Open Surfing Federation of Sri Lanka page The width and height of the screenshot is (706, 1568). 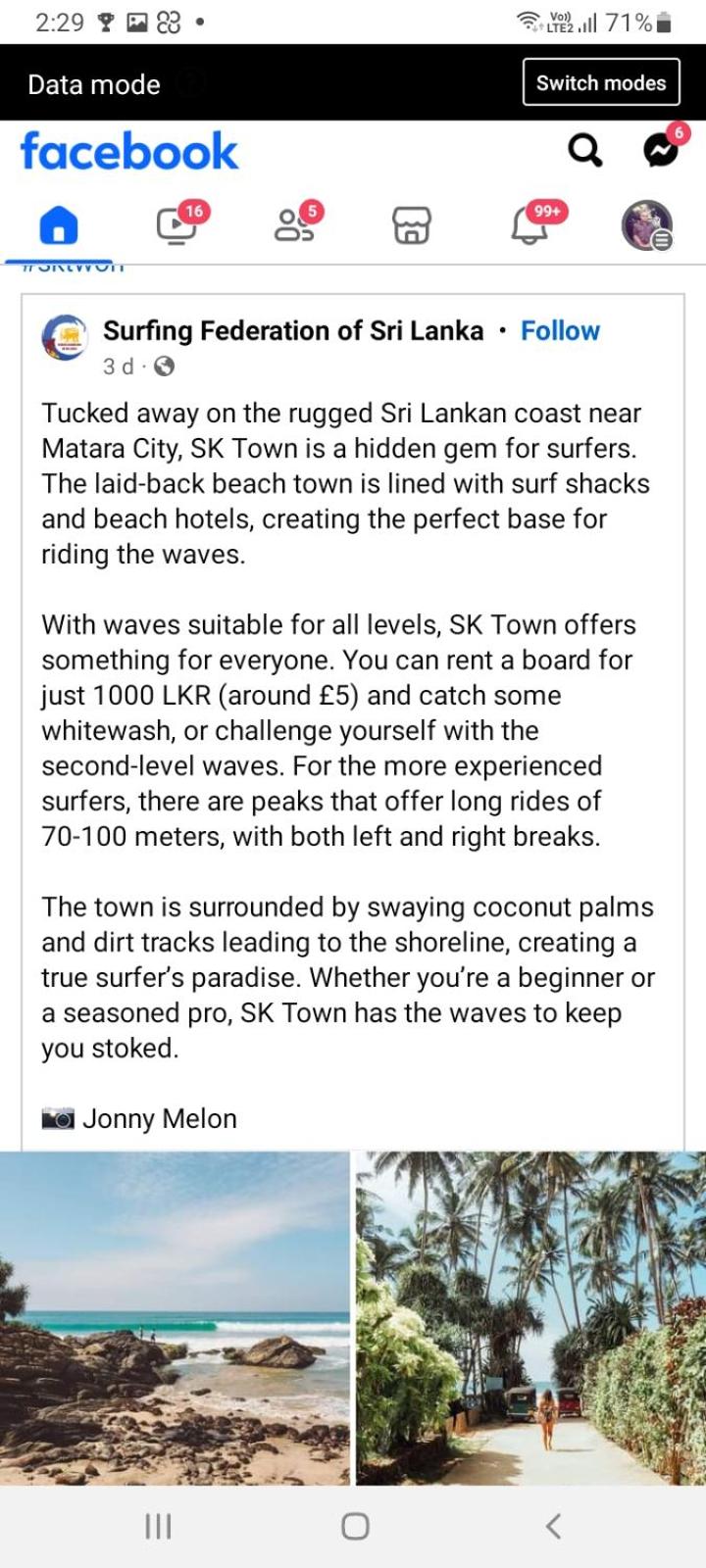(x=293, y=331)
